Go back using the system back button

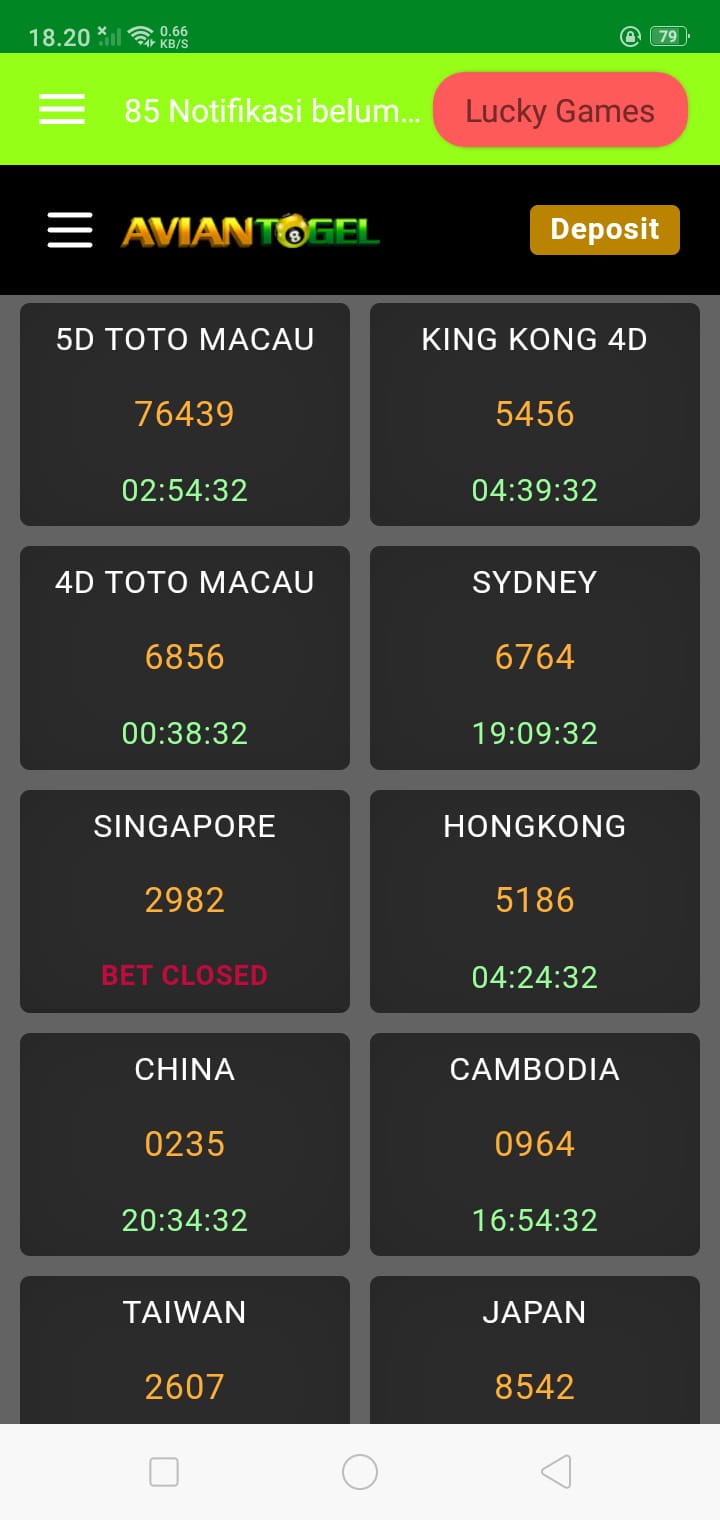tap(555, 1472)
